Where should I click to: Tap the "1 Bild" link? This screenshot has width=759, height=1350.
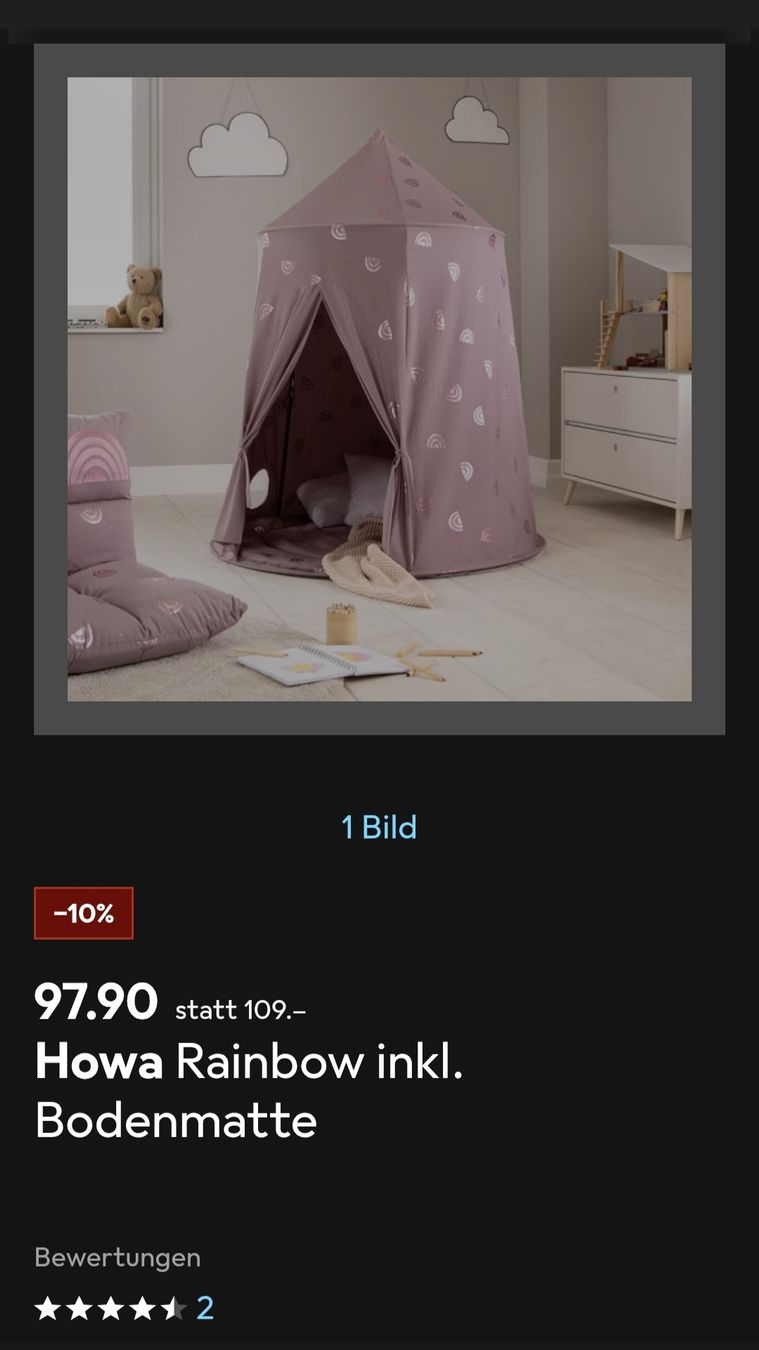[379, 827]
